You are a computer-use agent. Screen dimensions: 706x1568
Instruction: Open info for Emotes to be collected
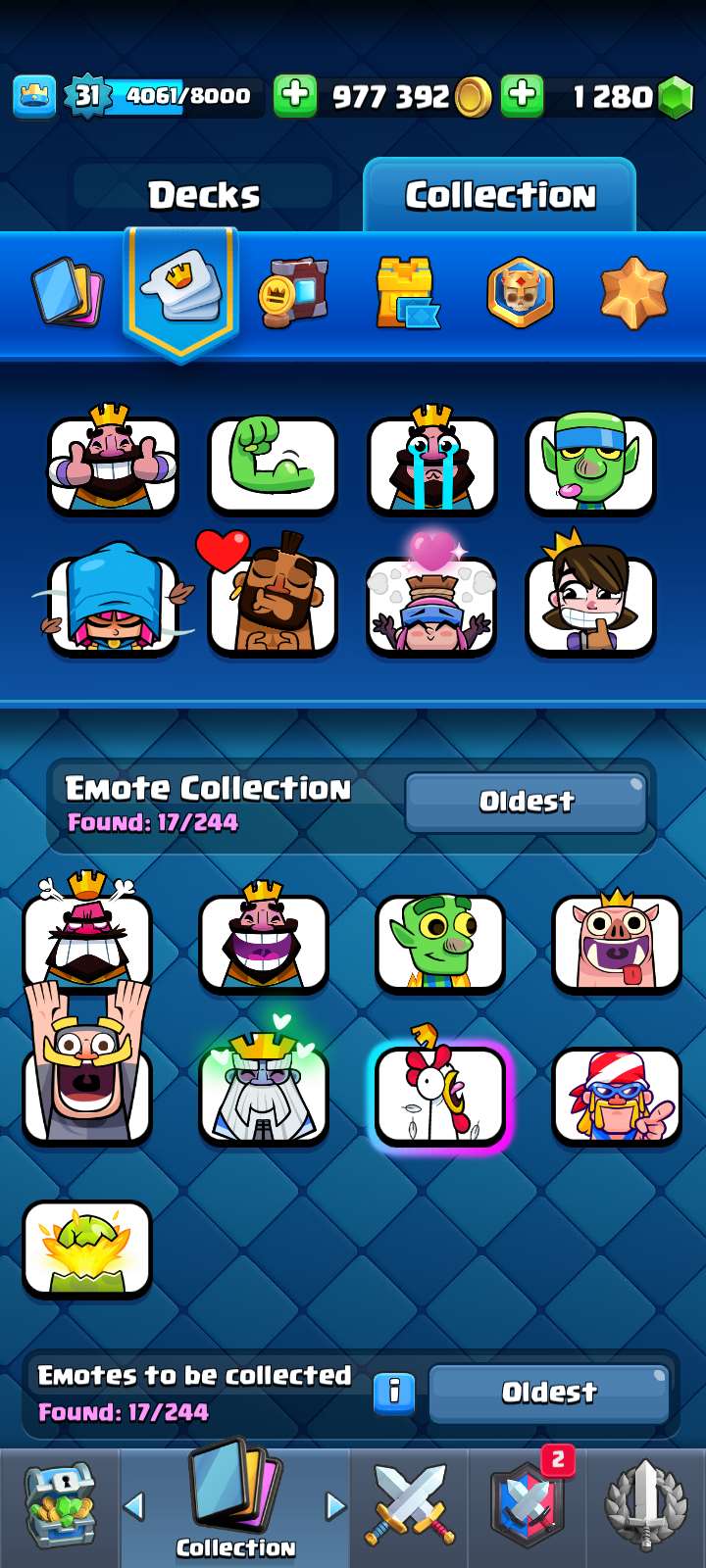pyautogui.click(x=394, y=1392)
